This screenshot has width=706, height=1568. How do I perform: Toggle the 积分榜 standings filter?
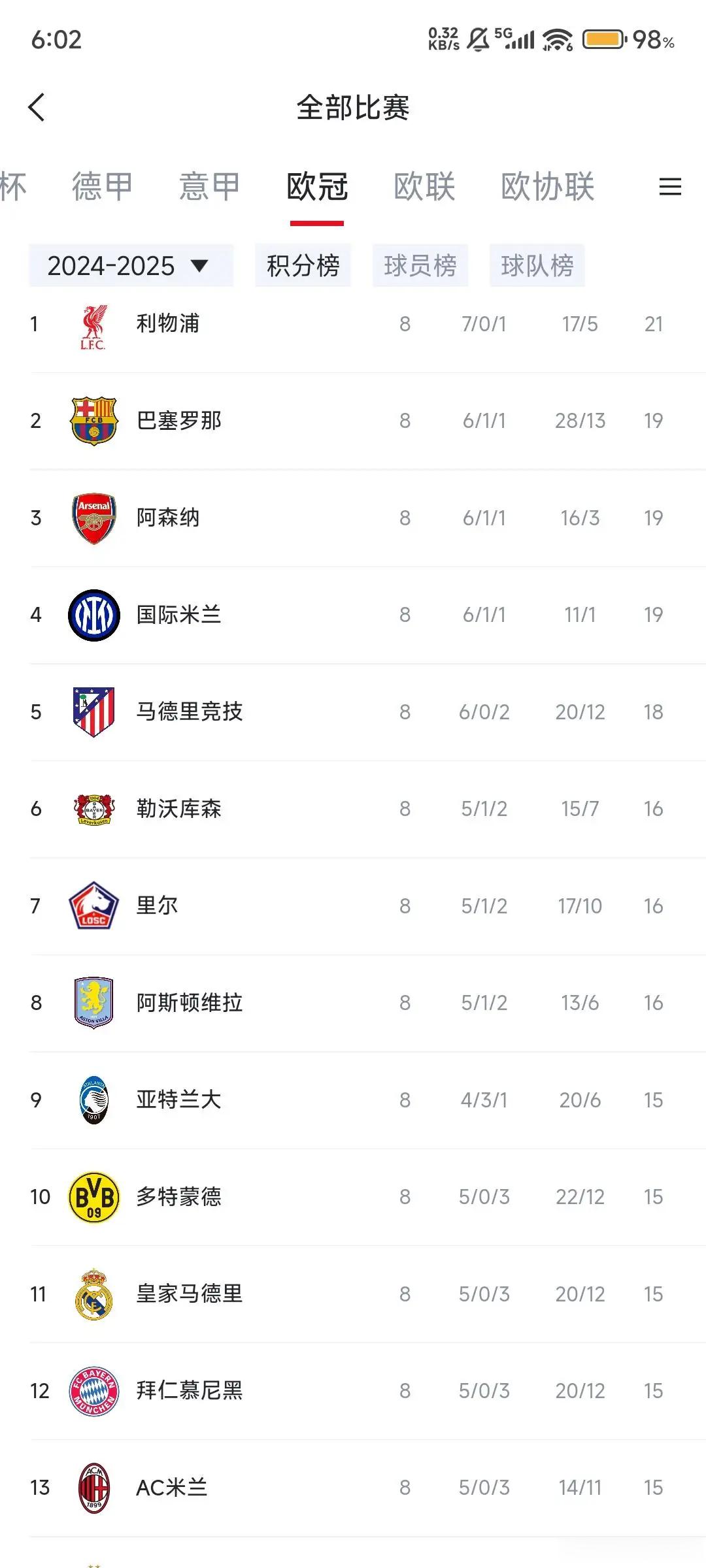(303, 265)
